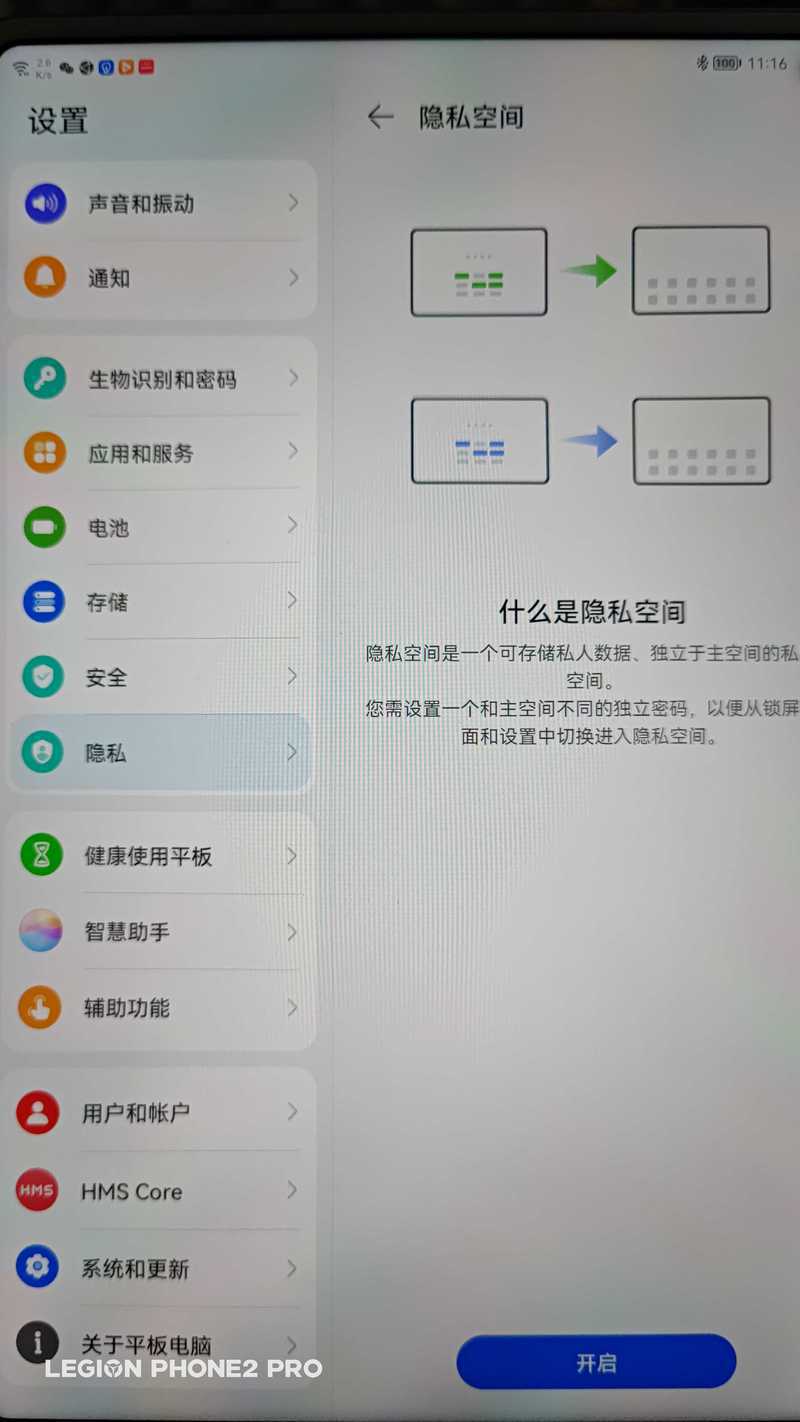Screen dimensions: 800x1422
Task: Open the 智慧助手 row
Action: point(160,932)
